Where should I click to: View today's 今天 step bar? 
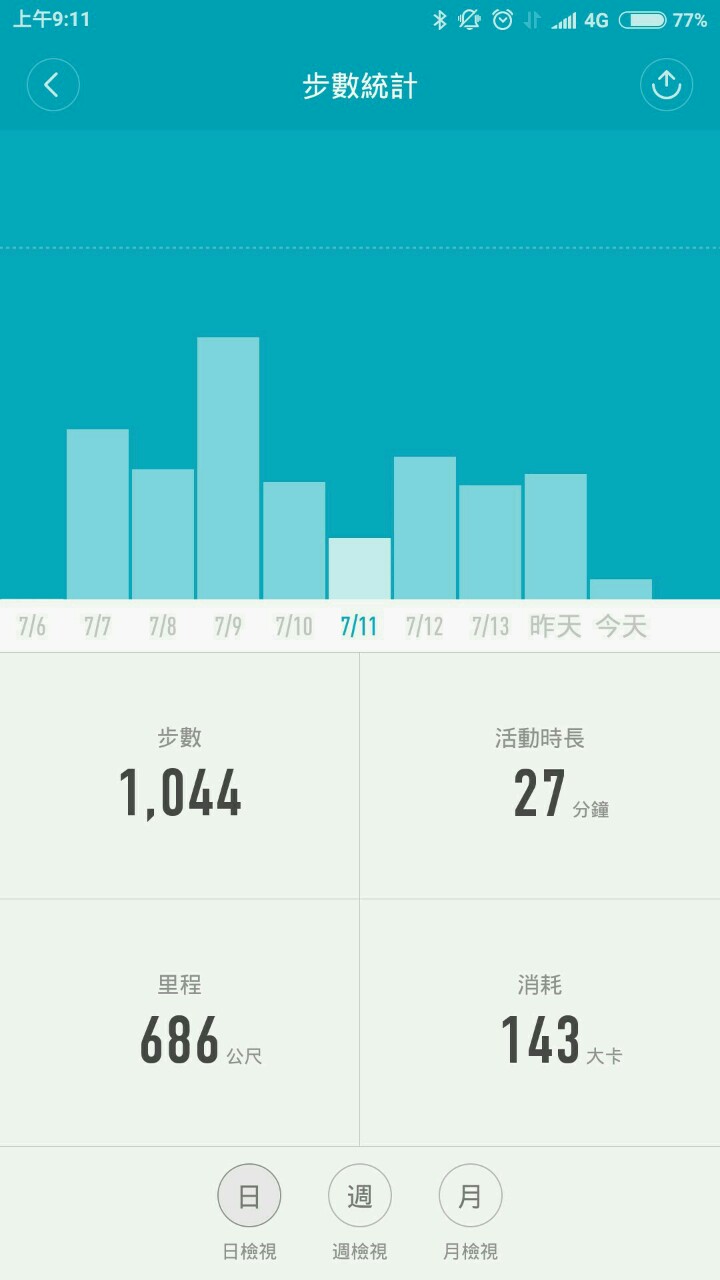pyautogui.click(x=621, y=589)
